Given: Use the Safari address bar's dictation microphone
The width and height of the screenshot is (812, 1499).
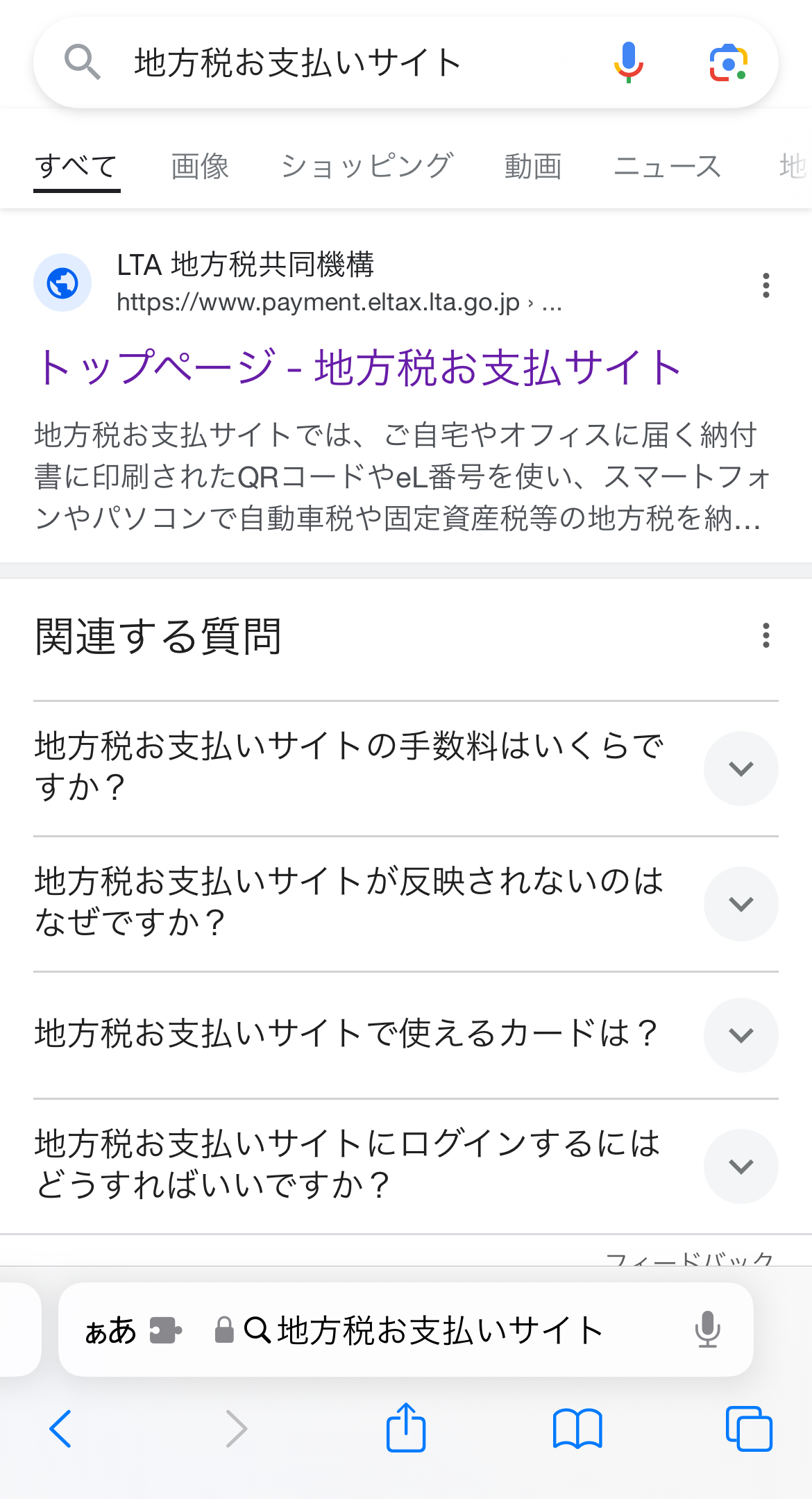Looking at the screenshot, I should (707, 1330).
